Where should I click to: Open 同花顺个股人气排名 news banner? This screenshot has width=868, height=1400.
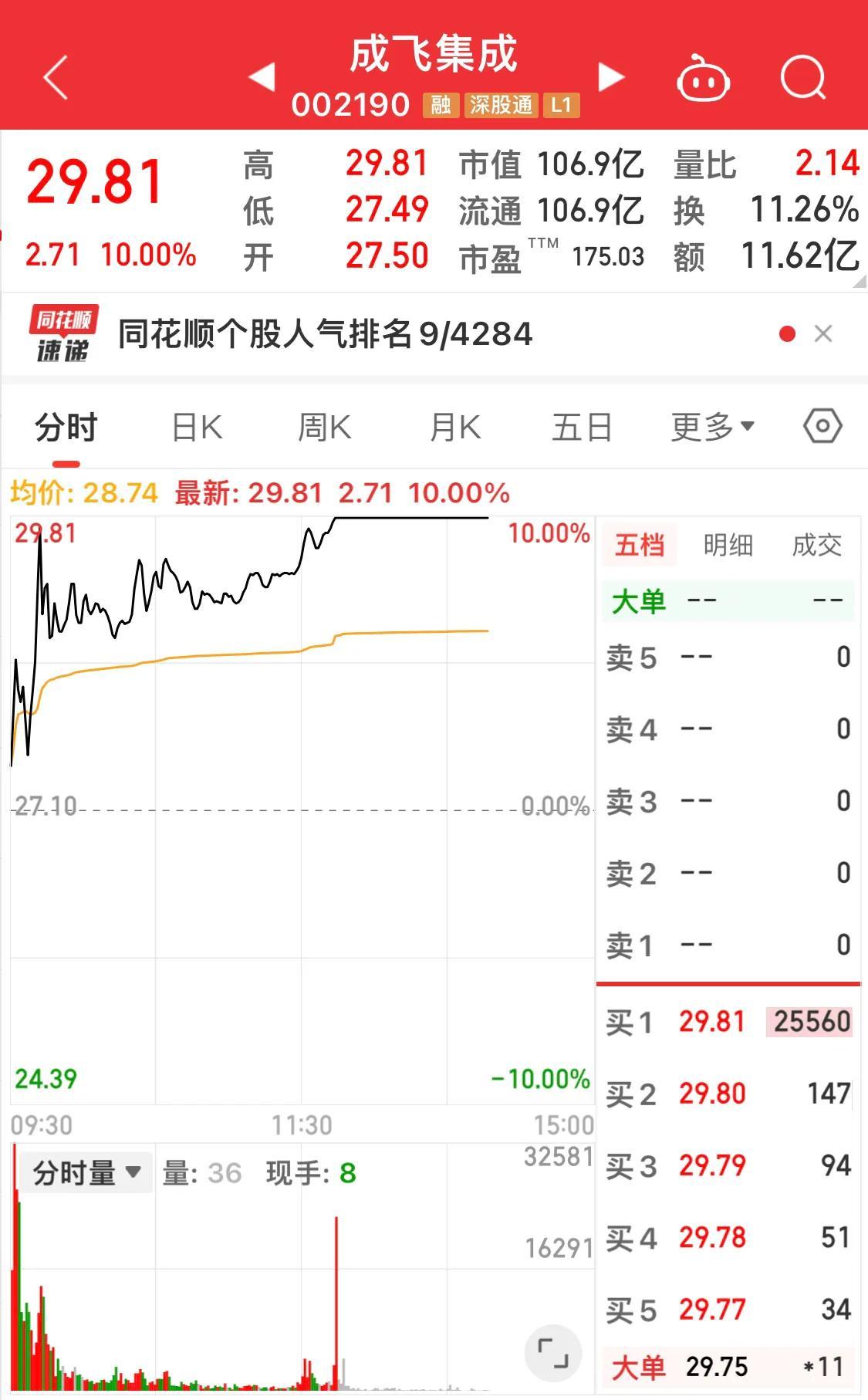tap(325, 334)
